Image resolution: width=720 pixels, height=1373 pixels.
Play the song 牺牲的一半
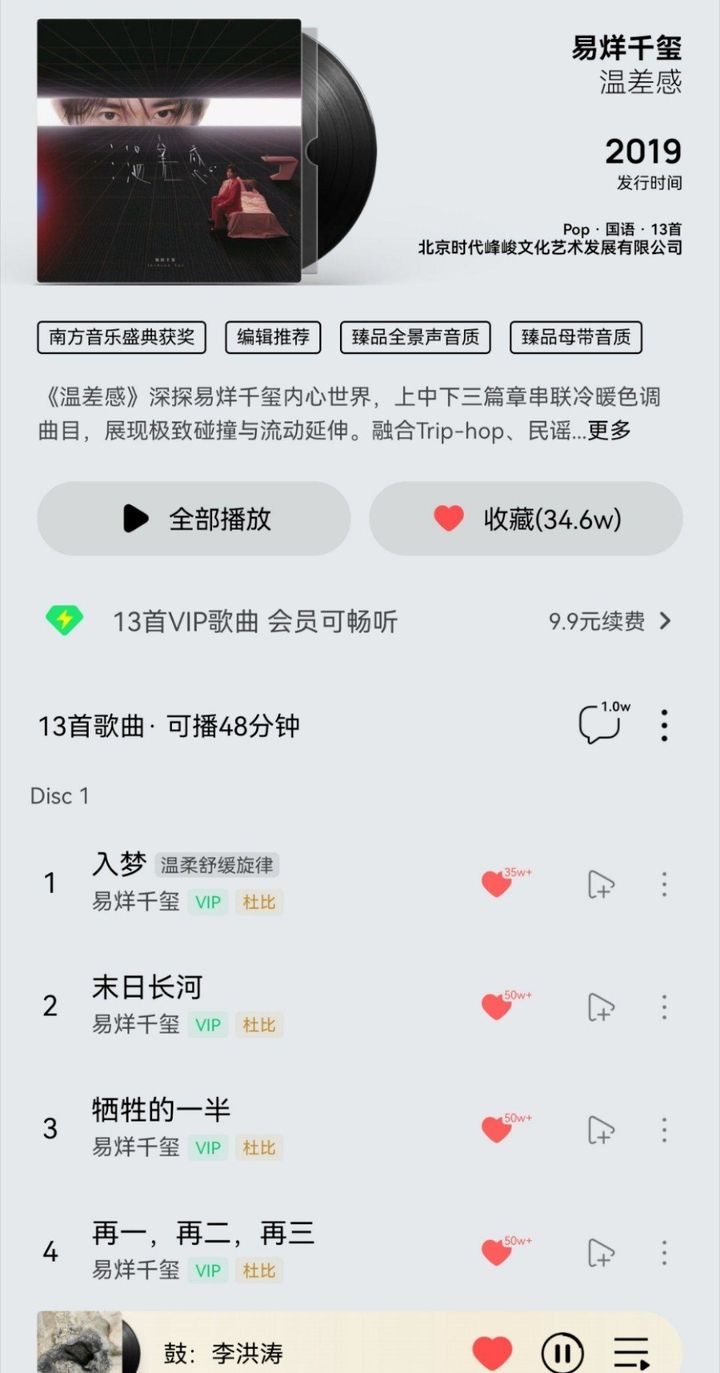point(161,1110)
